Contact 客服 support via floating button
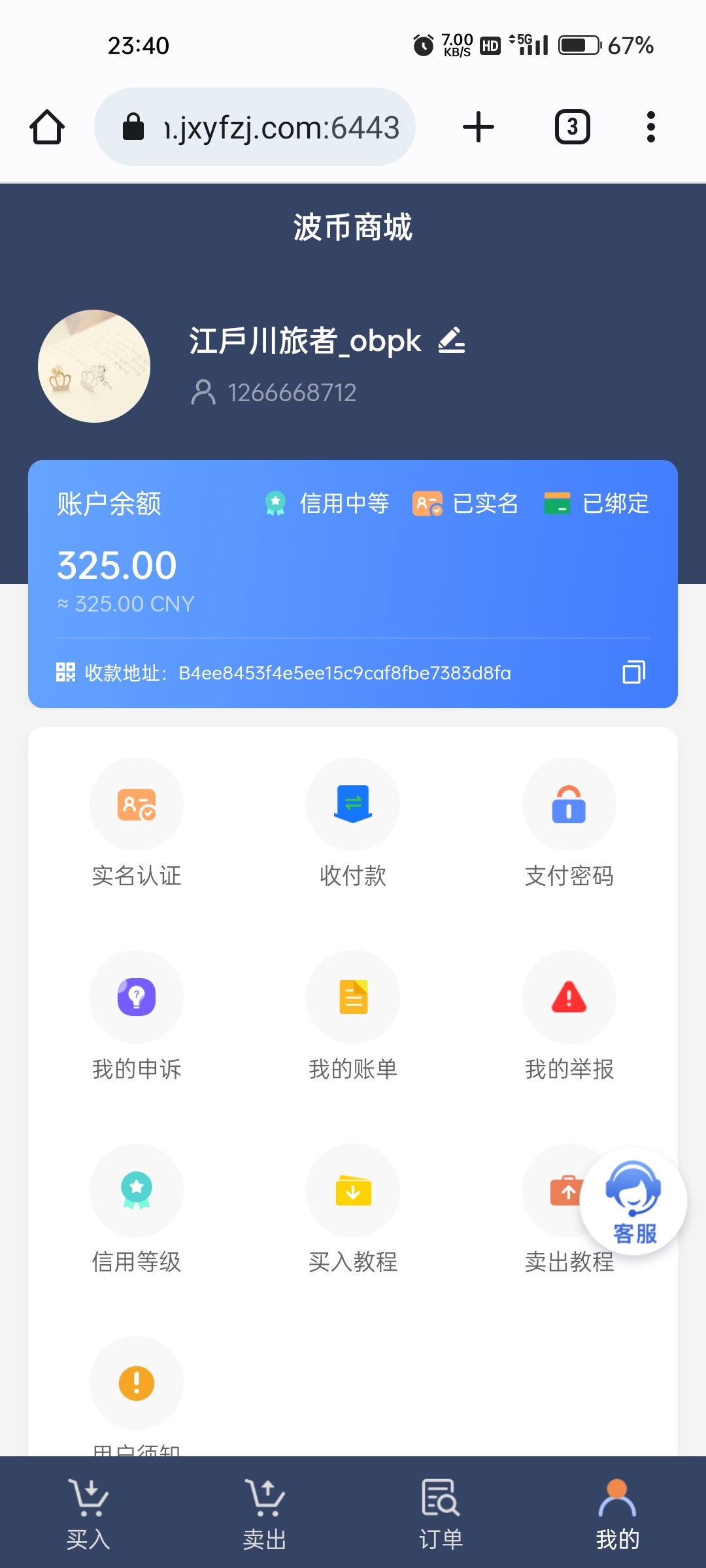The height and width of the screenshot is (1568, 706). tap(633, 1201)
